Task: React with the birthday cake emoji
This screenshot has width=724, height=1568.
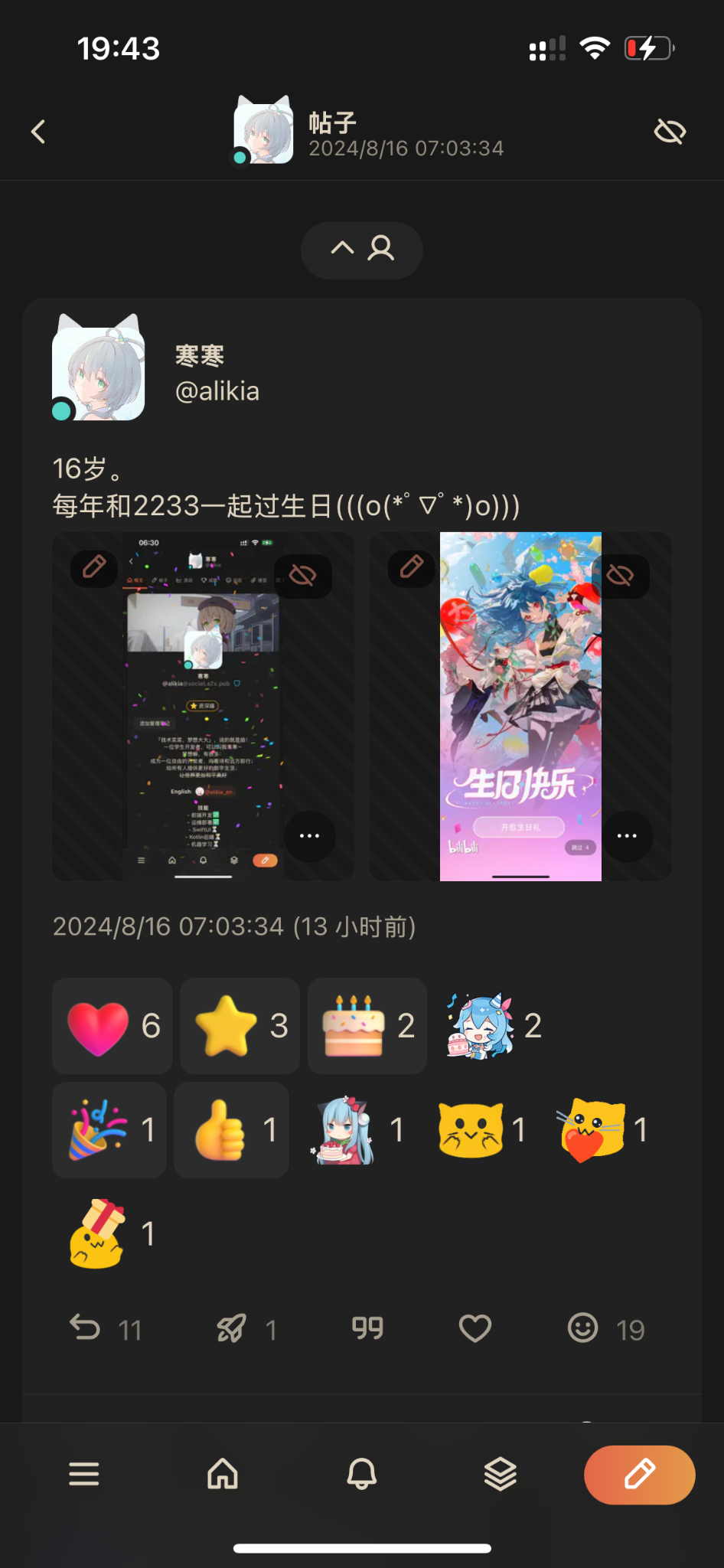Action: click(x=367, y=1026)
